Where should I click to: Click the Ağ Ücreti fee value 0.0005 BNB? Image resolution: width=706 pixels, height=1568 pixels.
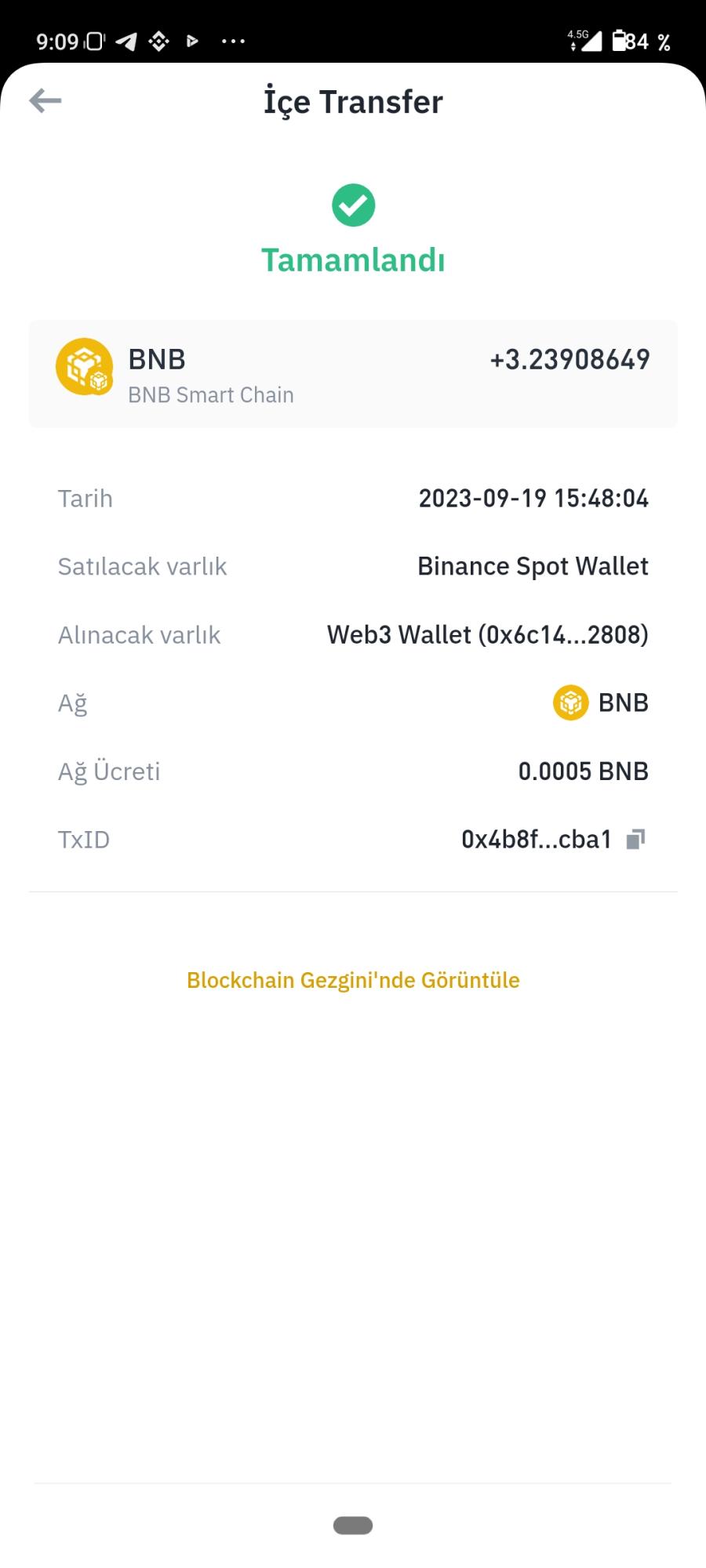click(x=582, y=771)
